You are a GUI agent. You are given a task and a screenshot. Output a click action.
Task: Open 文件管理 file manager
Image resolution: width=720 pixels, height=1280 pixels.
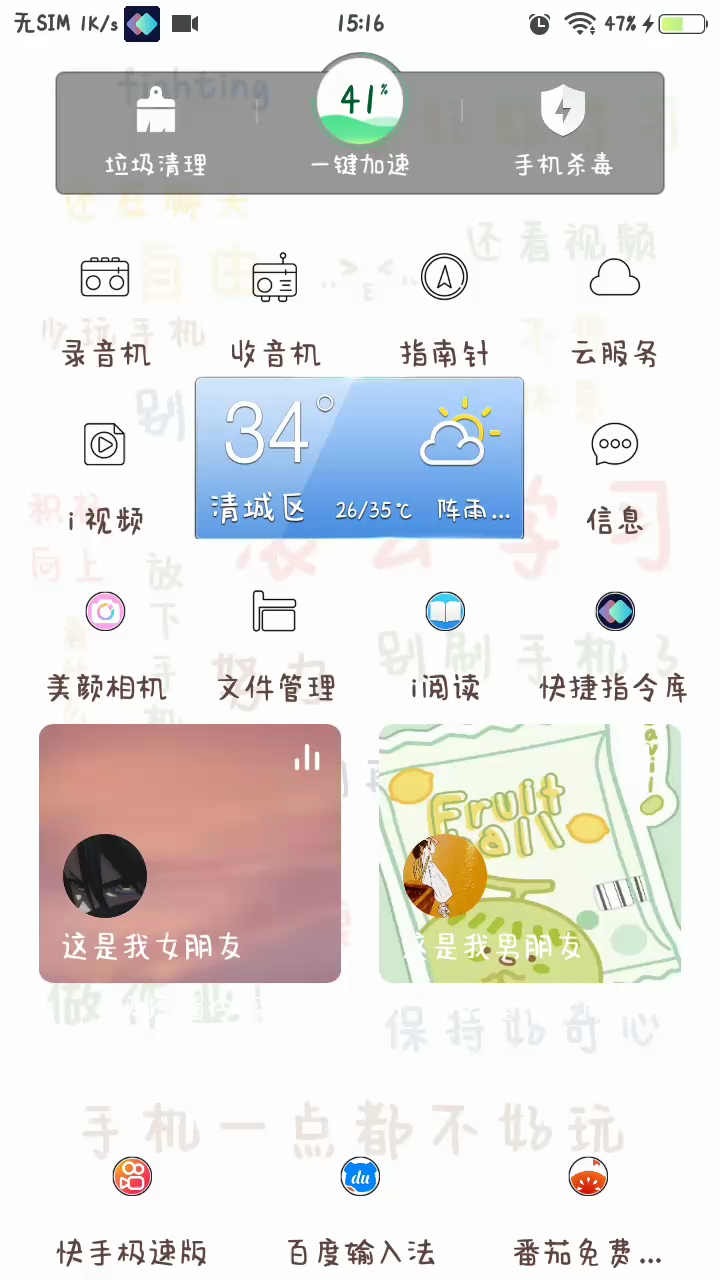275,611
